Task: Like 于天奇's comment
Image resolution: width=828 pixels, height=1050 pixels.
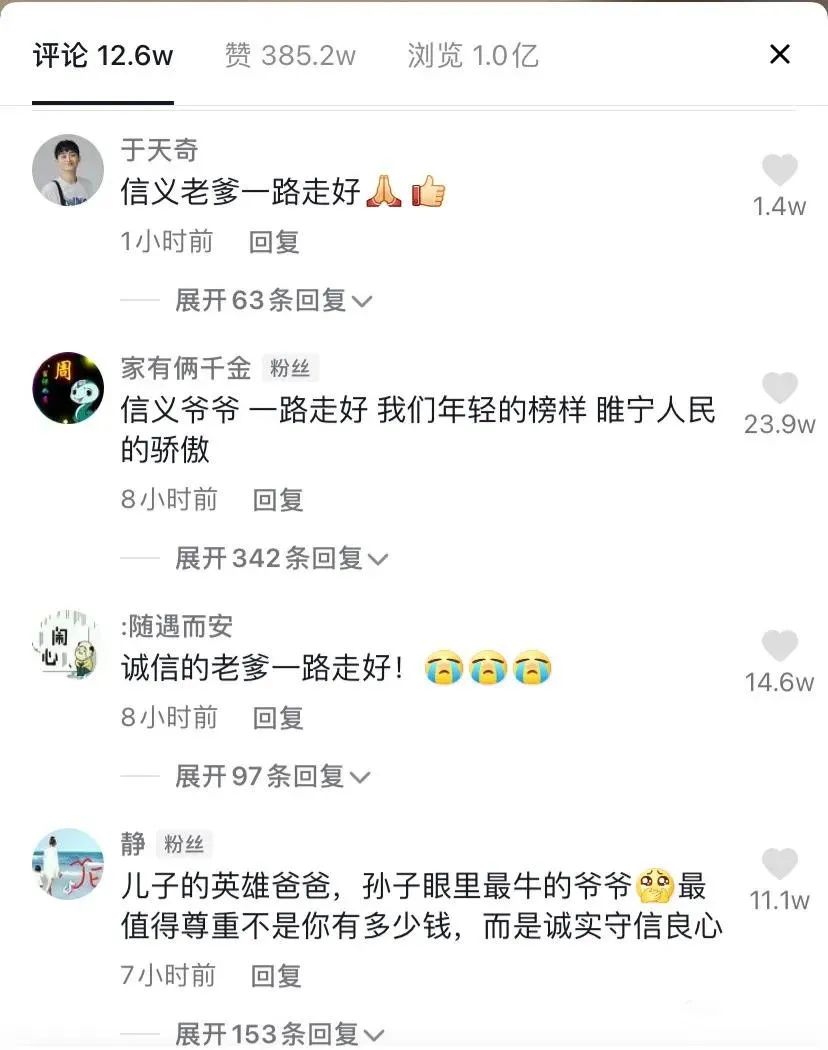Action: tap(779, 171)
